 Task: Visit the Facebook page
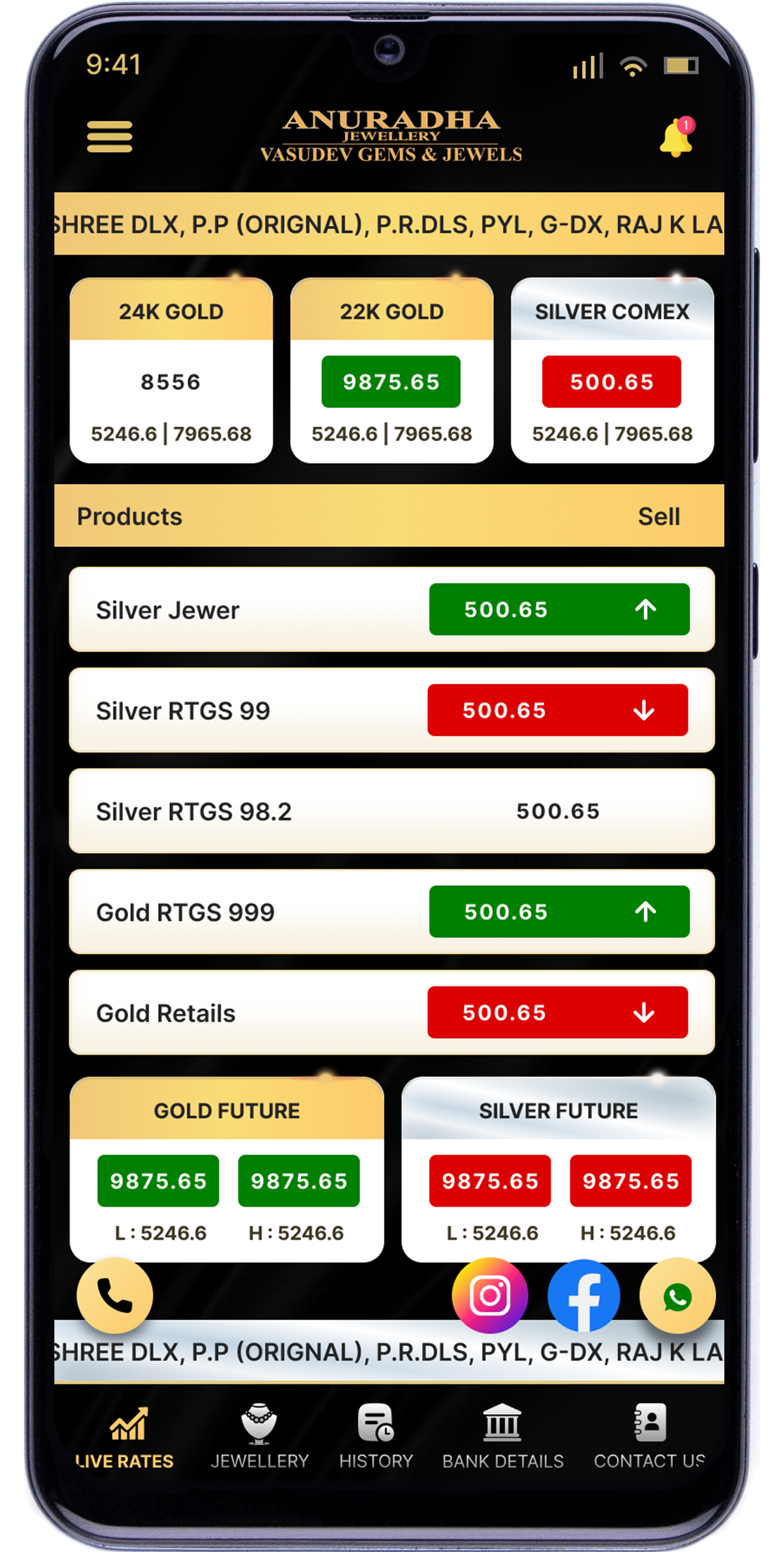click(x=584, y=1295)
